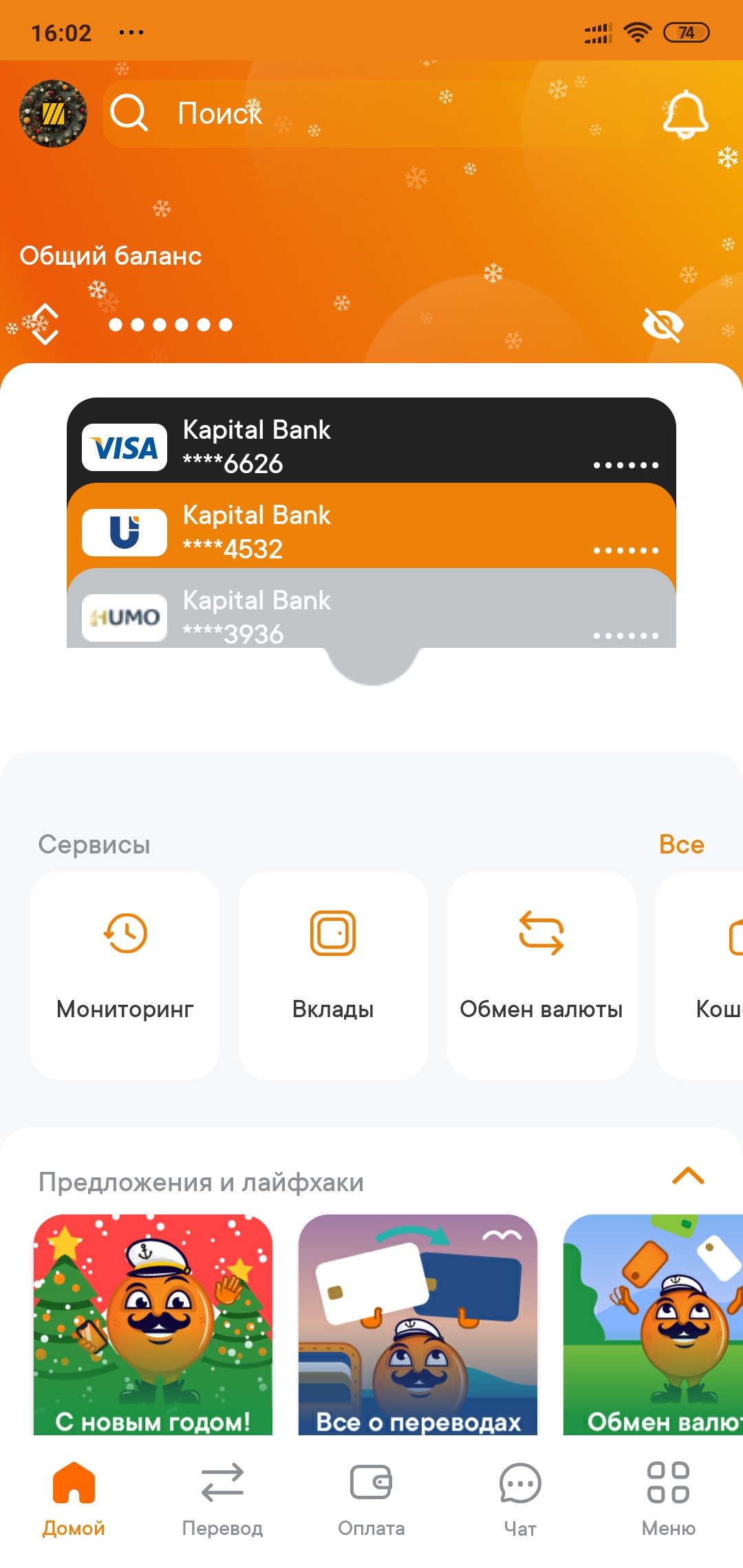Open the Мониторинг service

point(125,974)
